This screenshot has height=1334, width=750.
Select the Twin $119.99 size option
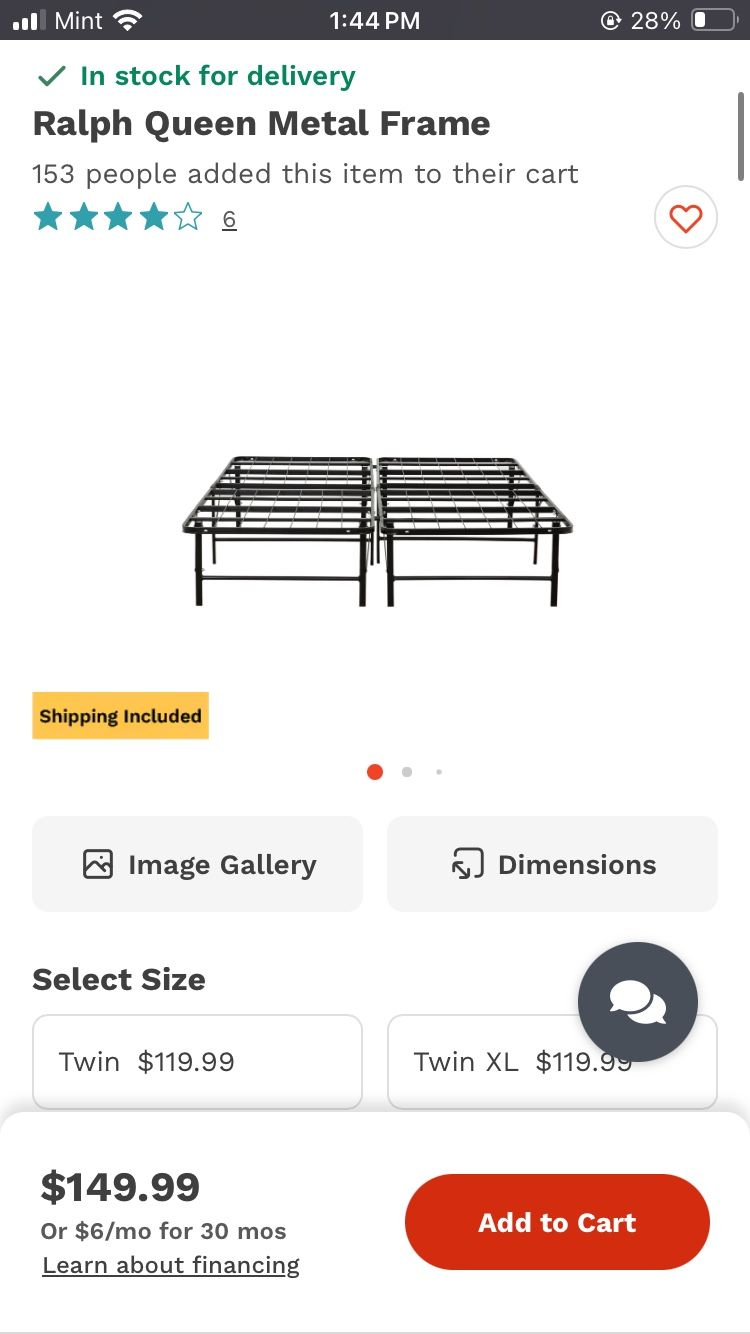point(197,1062)
